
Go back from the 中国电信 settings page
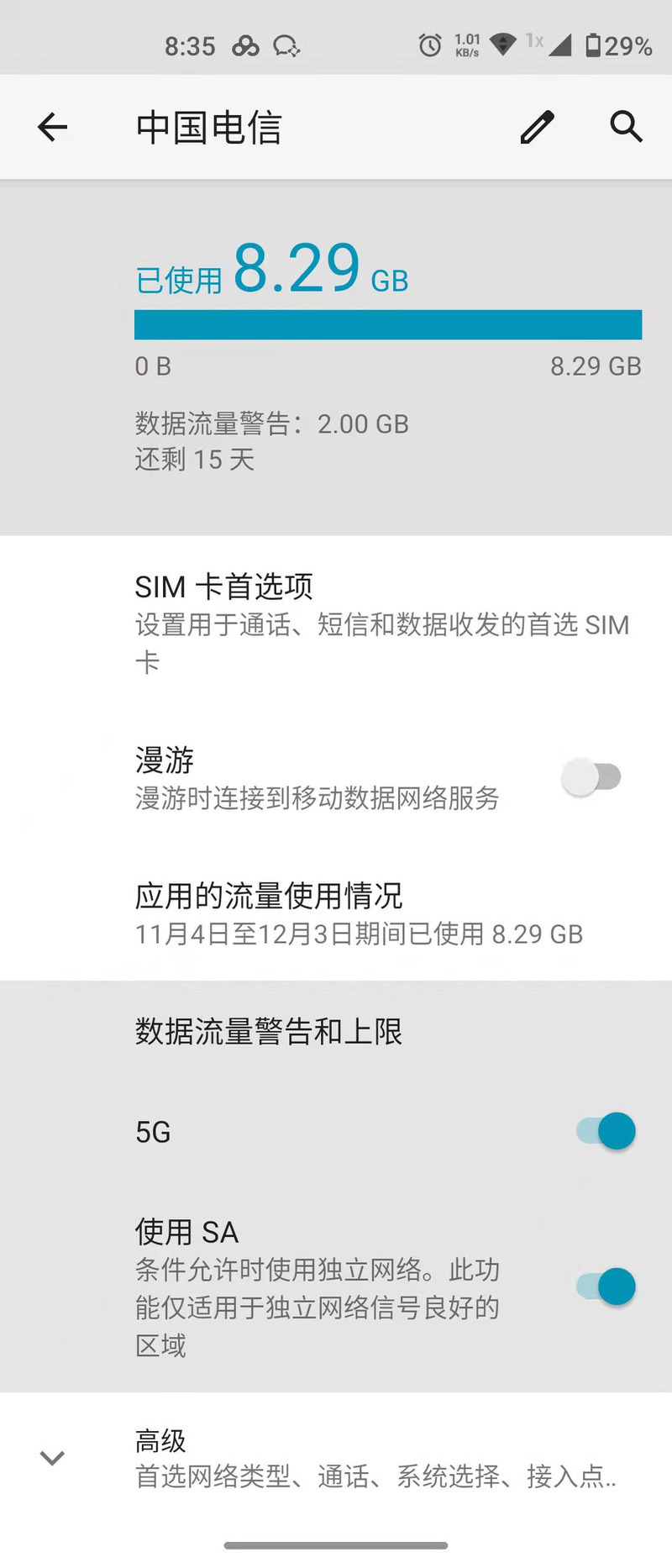pyautogui.click(x=52, y=128)
